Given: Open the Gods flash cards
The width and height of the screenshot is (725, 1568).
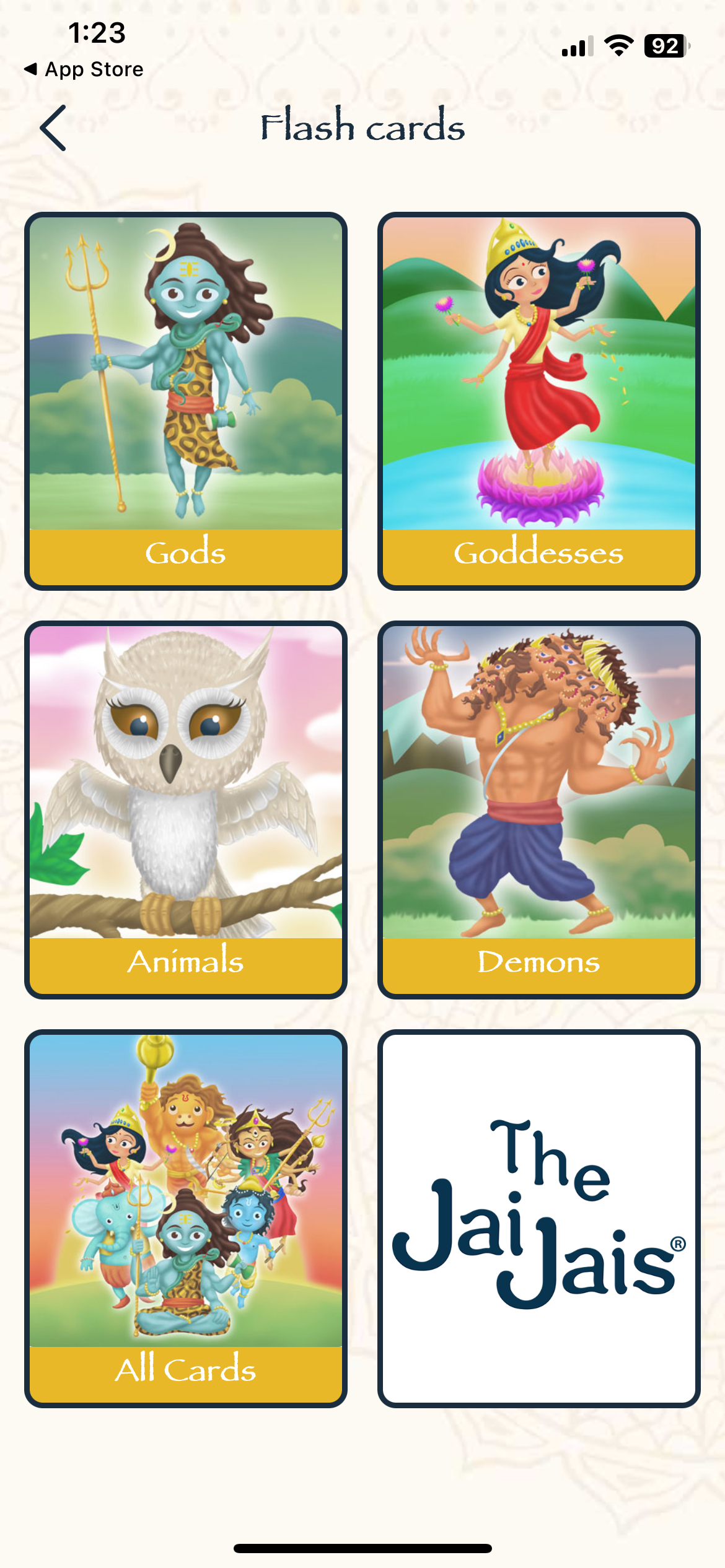Looking at the screenshot, I should (x=185, y=401).
